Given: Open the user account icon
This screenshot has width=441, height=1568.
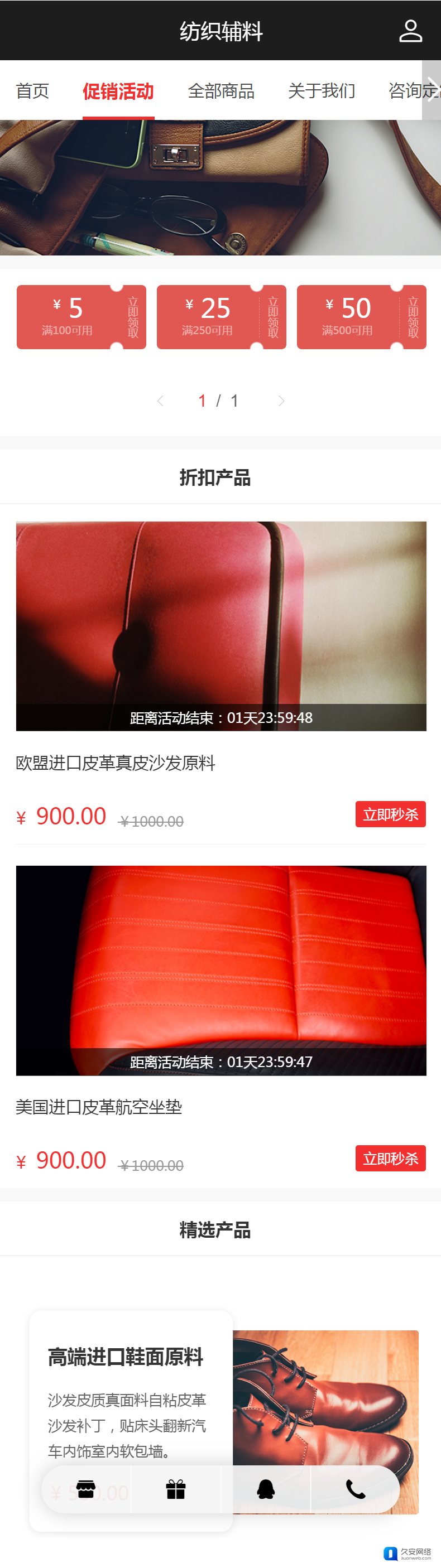Looking at the screenshot, I should coord(410,31).
